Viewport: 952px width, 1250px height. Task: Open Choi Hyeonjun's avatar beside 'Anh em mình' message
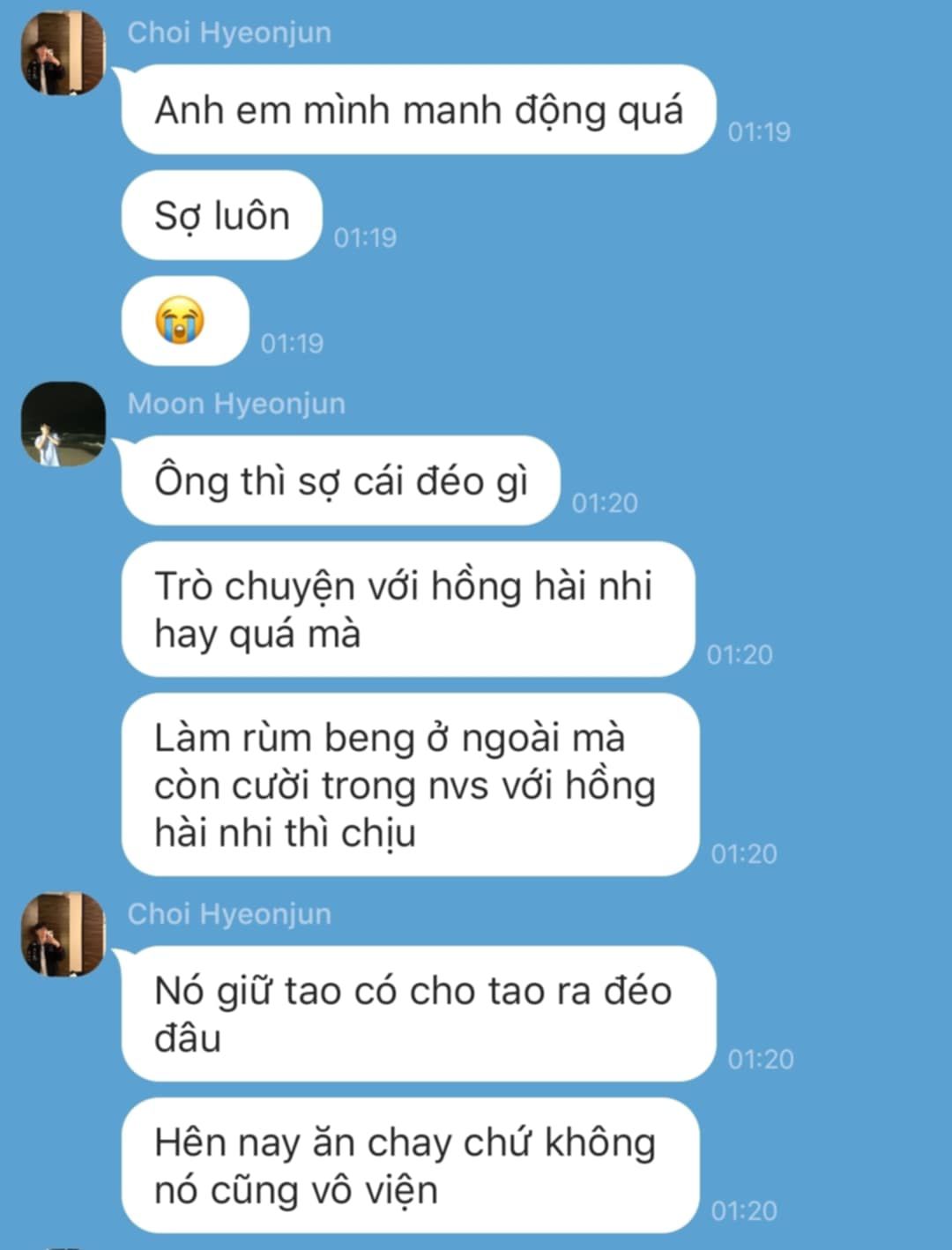coord(63,53)
